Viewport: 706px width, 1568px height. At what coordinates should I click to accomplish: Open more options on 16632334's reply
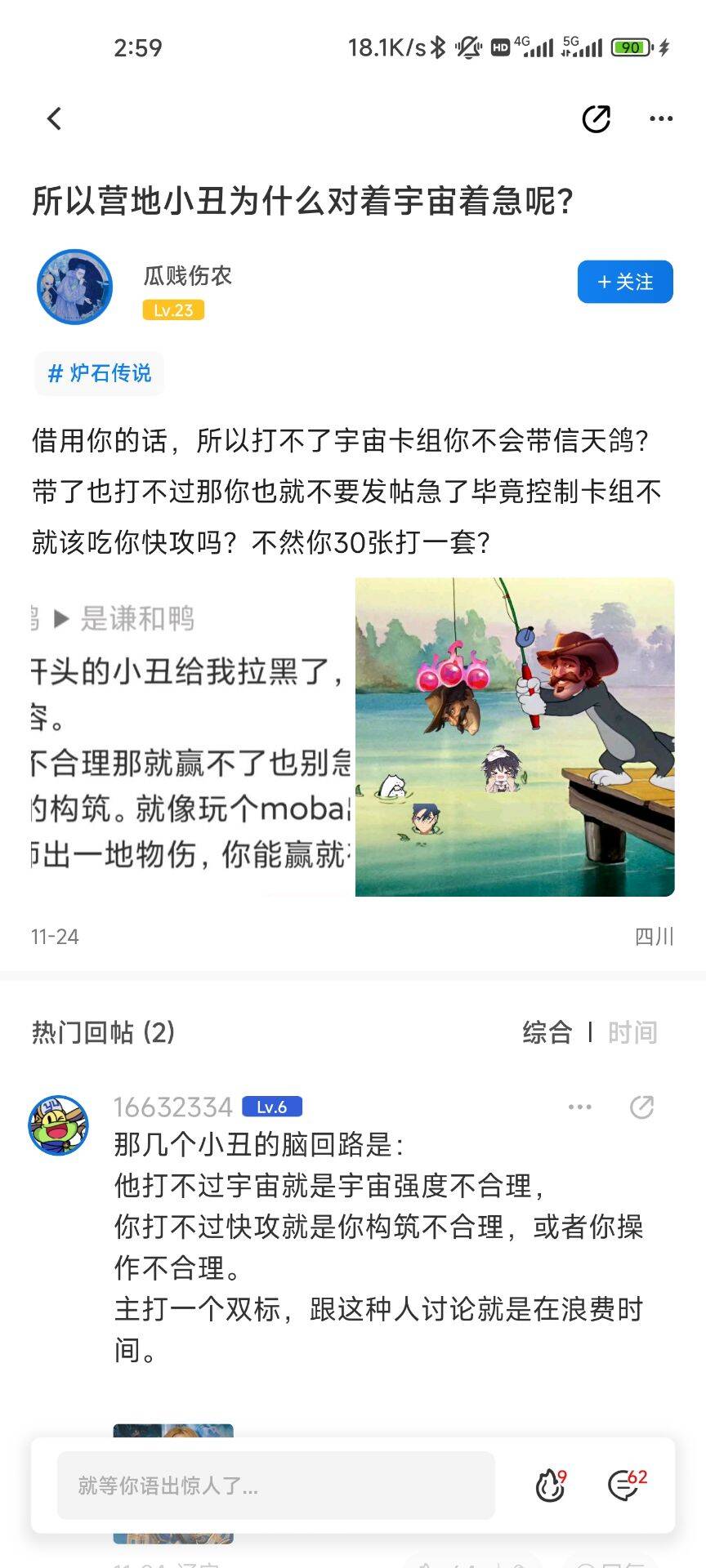579,1107
